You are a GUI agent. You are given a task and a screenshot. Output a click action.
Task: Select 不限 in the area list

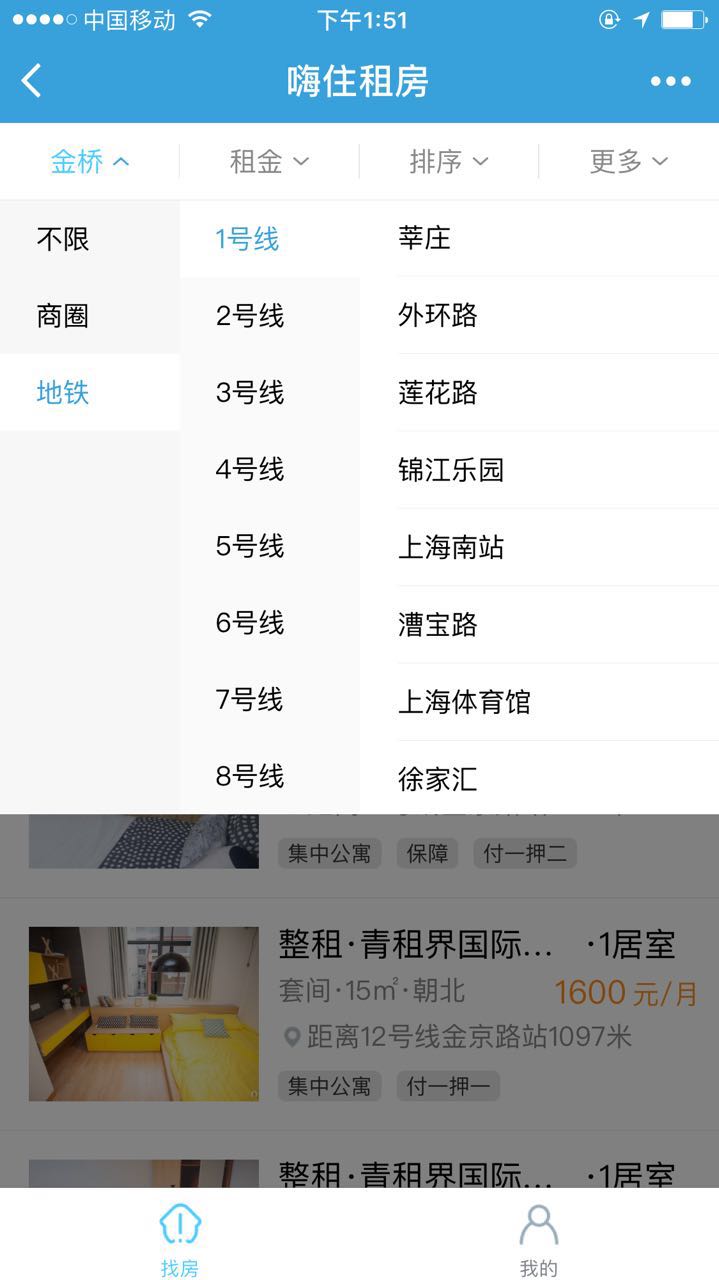(x=63, y=239)
